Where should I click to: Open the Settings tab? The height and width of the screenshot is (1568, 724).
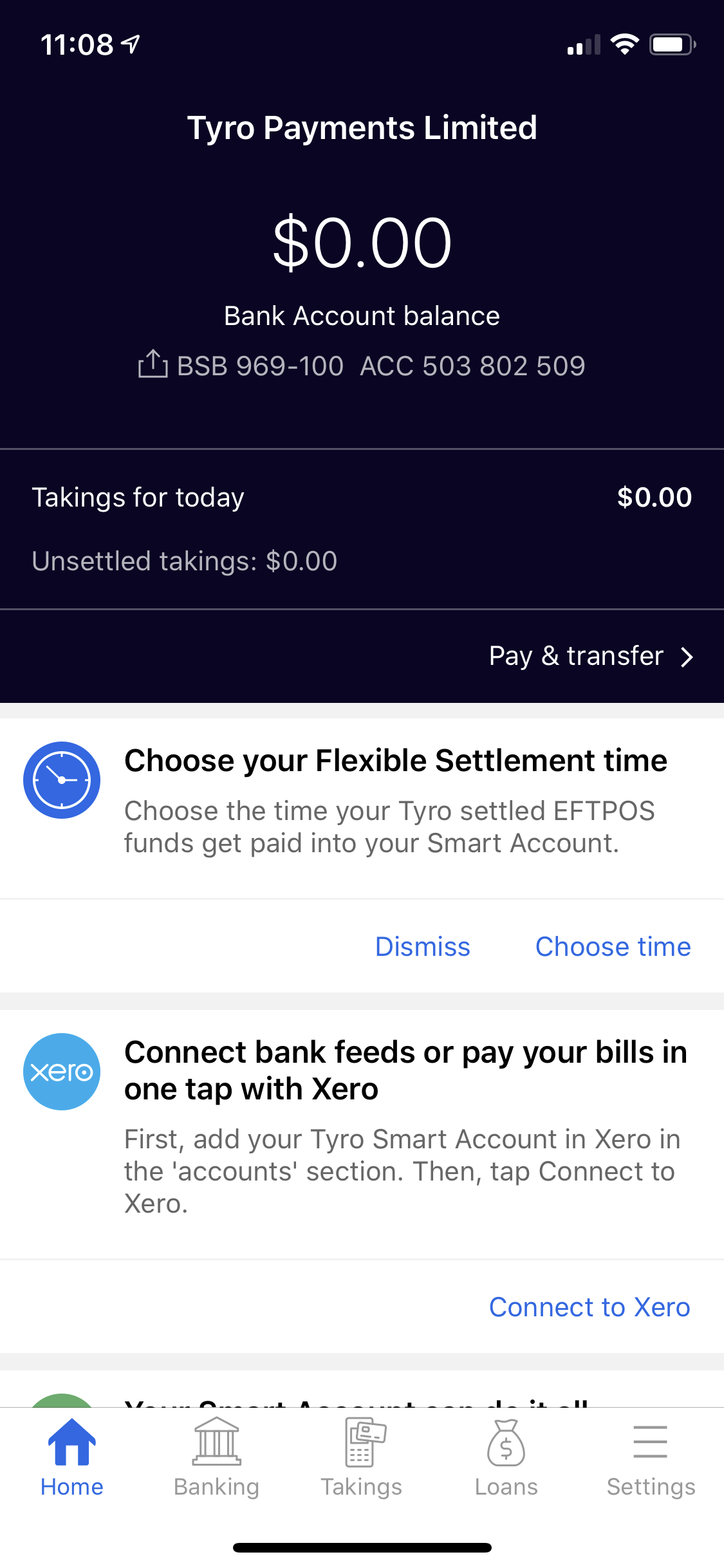pos(651,1458)
